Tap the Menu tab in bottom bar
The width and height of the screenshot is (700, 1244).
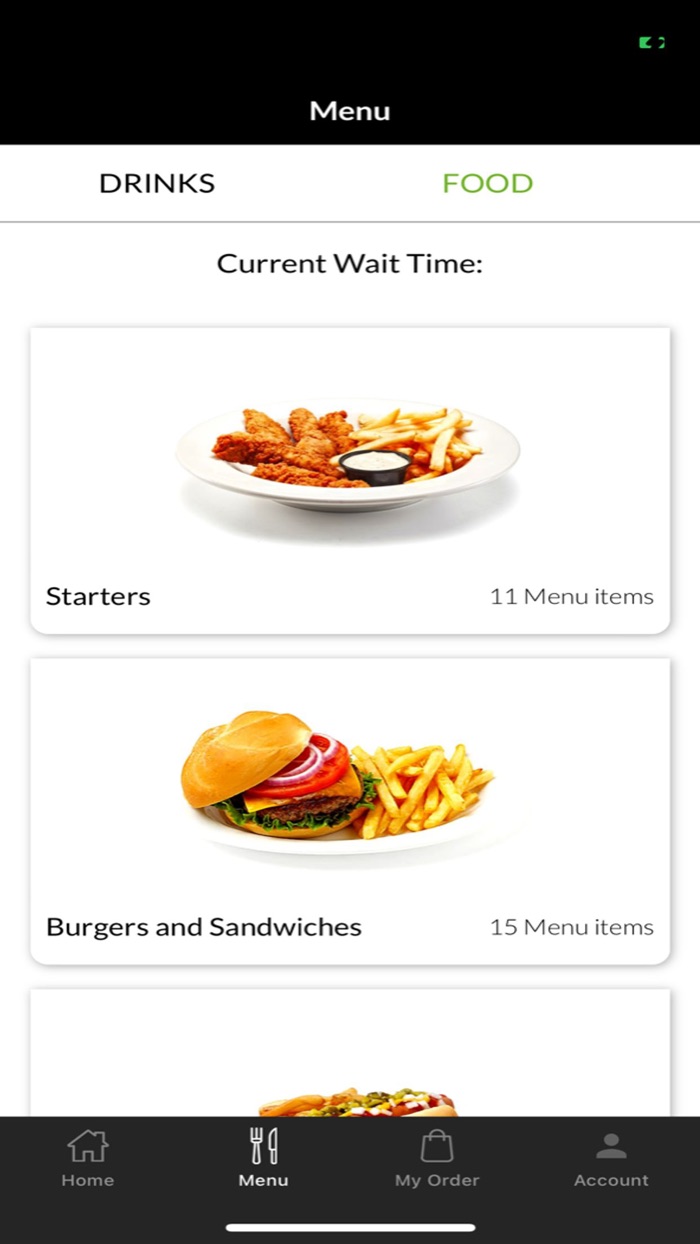(263, 1158)
